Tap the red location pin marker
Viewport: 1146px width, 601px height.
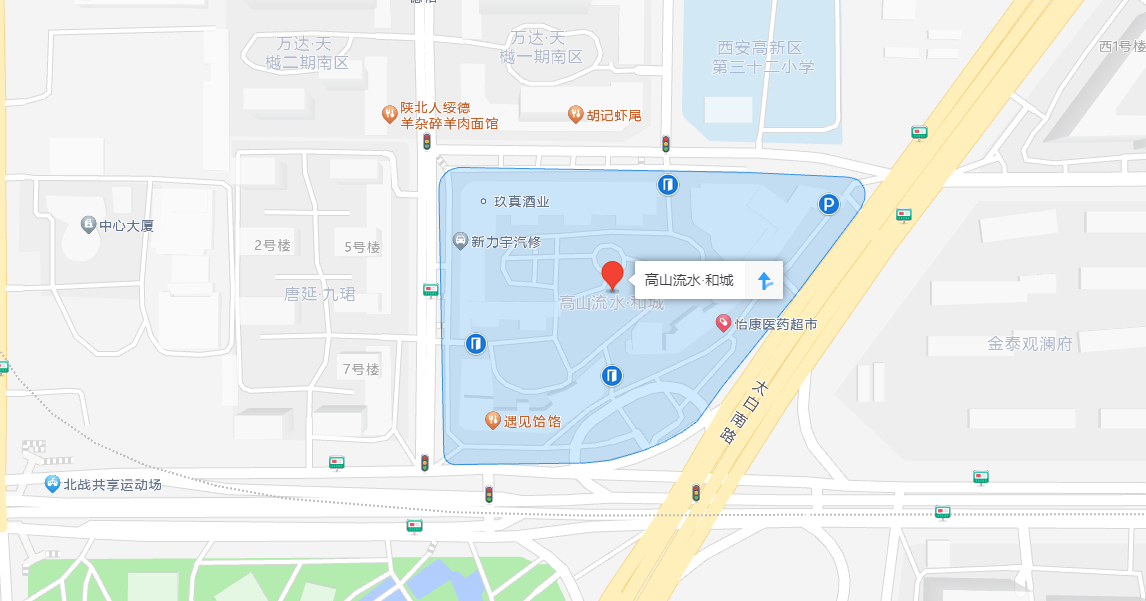tap(612, 275)
